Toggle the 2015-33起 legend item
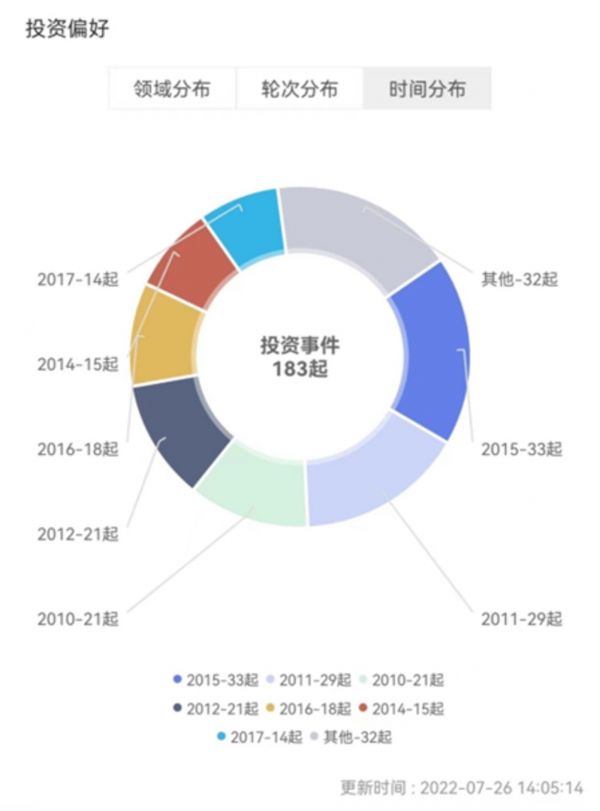Viewport: 600px width, 811px height. (x=216, y=680)
